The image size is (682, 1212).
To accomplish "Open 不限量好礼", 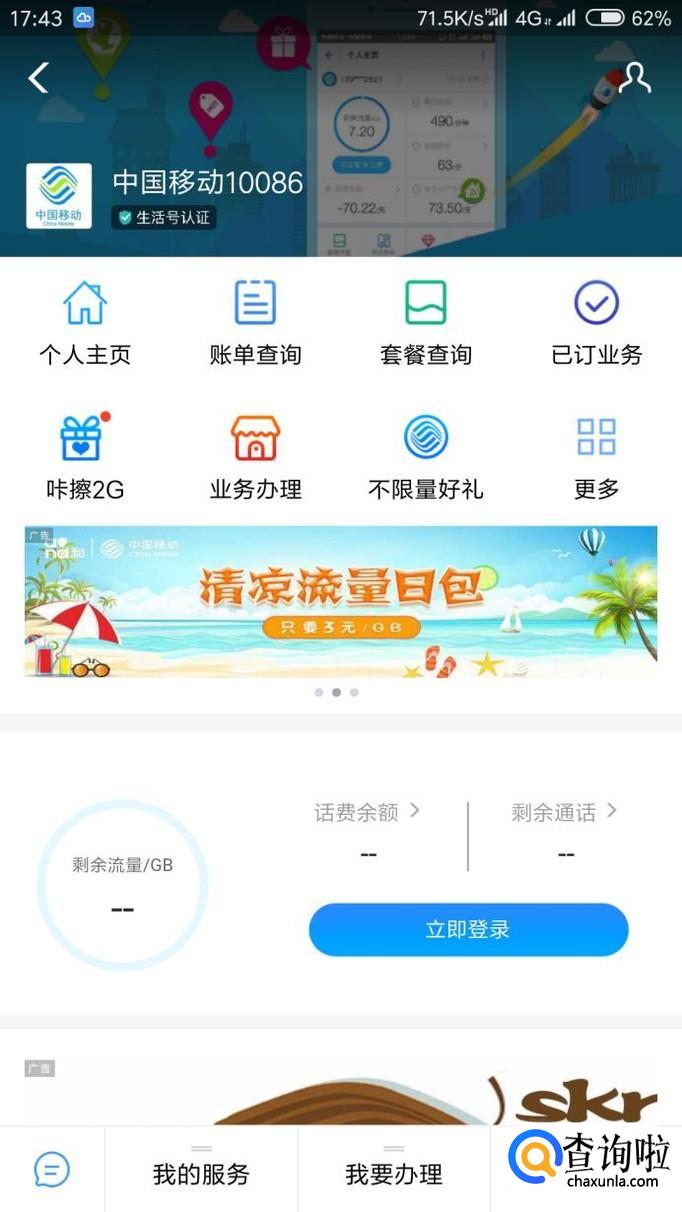I will 426,457.
